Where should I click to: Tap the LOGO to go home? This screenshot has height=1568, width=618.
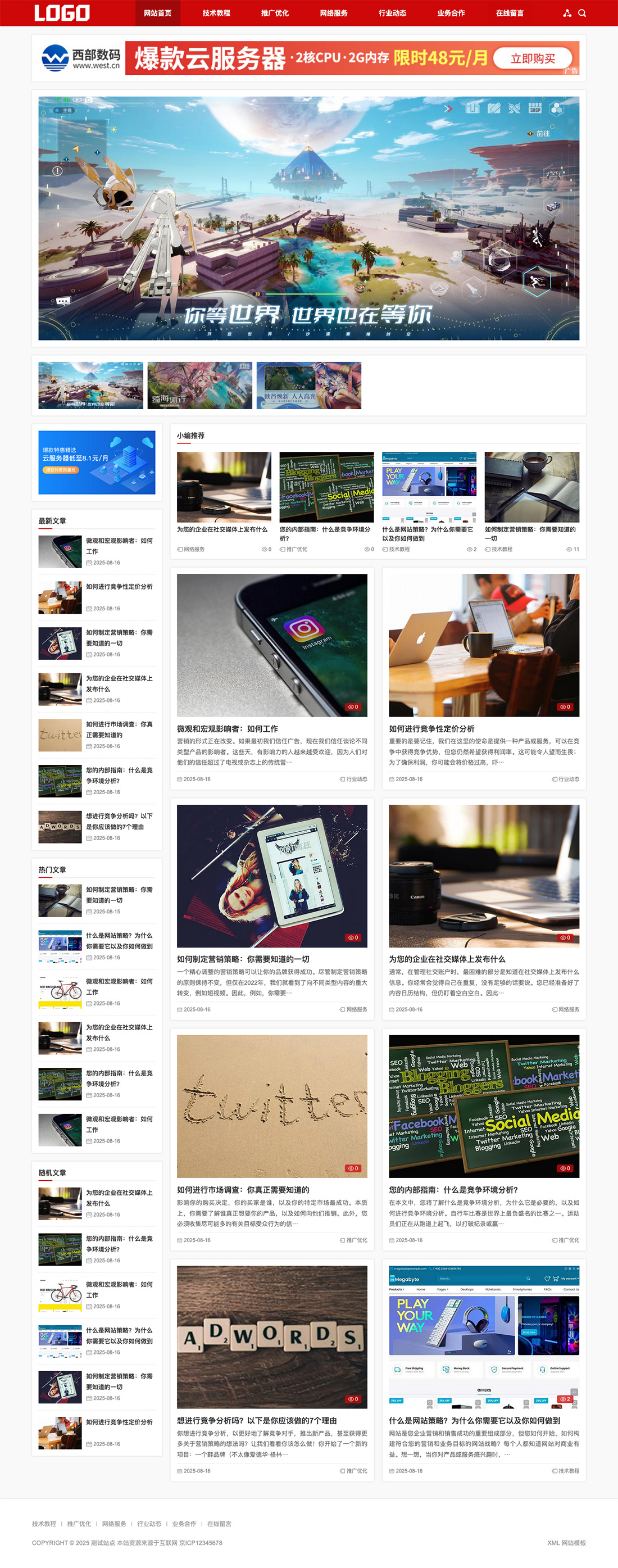pyautogui.click(x=62, y=13)
